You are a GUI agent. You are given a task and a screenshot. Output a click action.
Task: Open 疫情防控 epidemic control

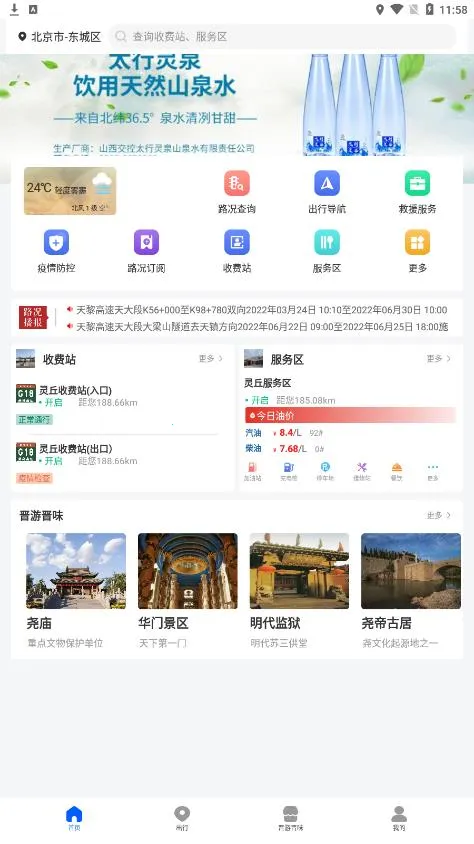coord(56,251)
